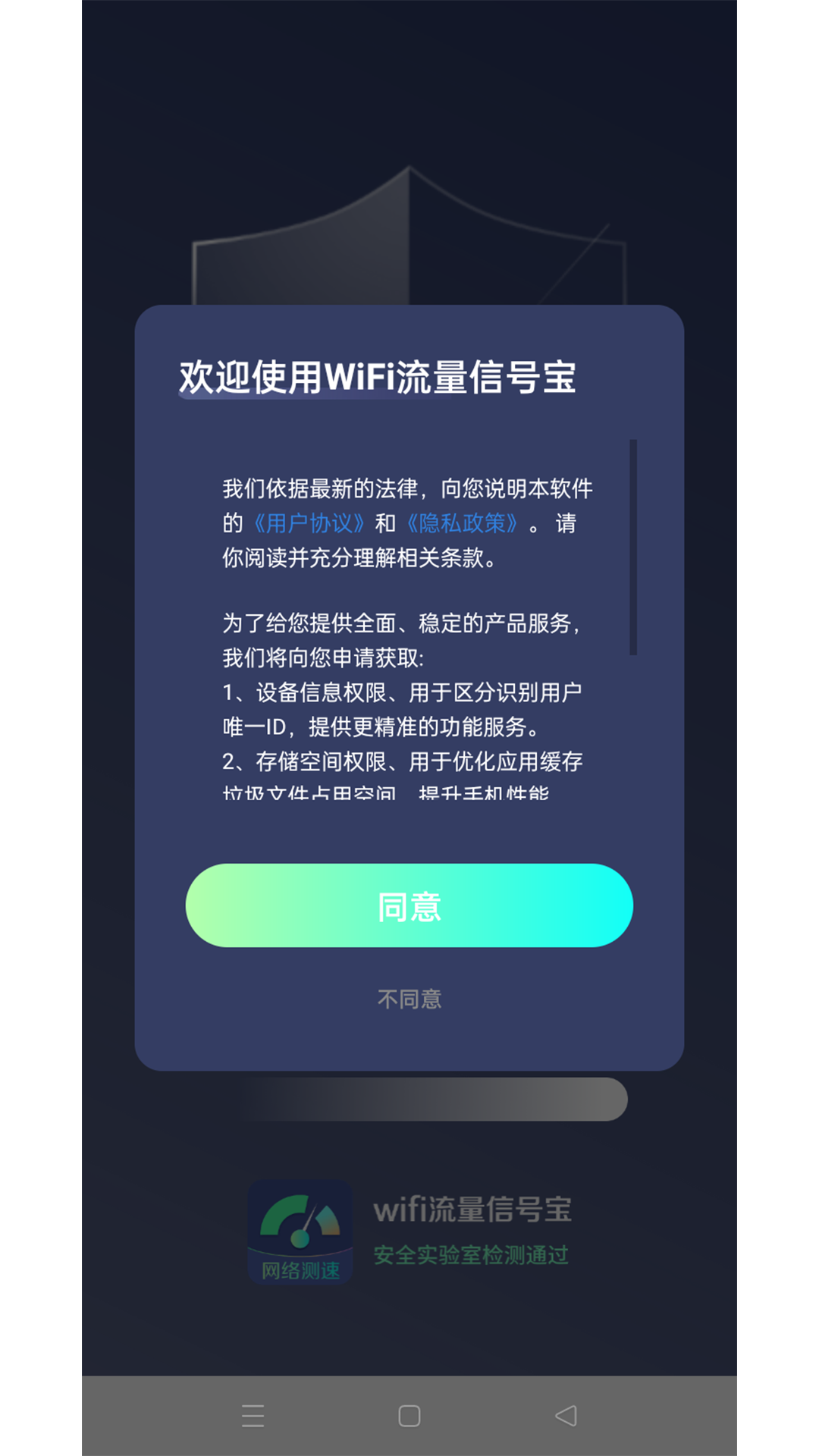
Task: Decline by tapping 不同意
Action: tap(409, 999)
